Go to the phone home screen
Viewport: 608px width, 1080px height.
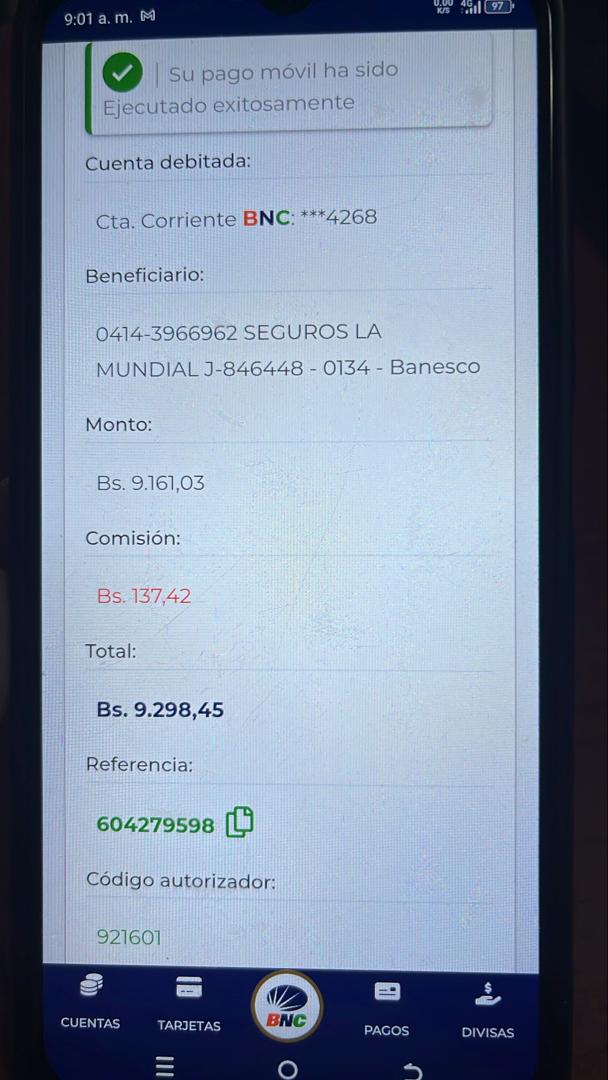pos(287,1070)
